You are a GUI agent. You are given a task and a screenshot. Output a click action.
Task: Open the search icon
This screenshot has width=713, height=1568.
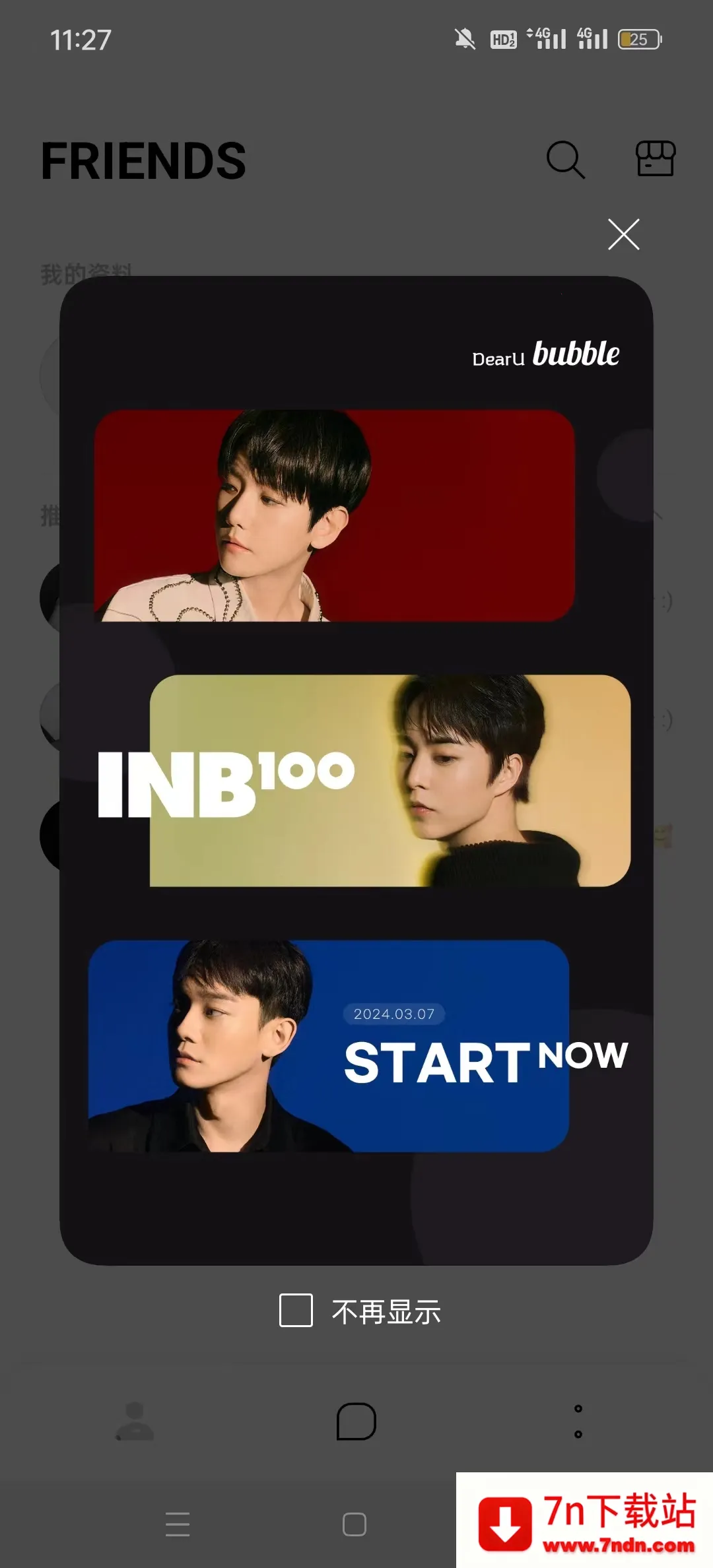566,160
